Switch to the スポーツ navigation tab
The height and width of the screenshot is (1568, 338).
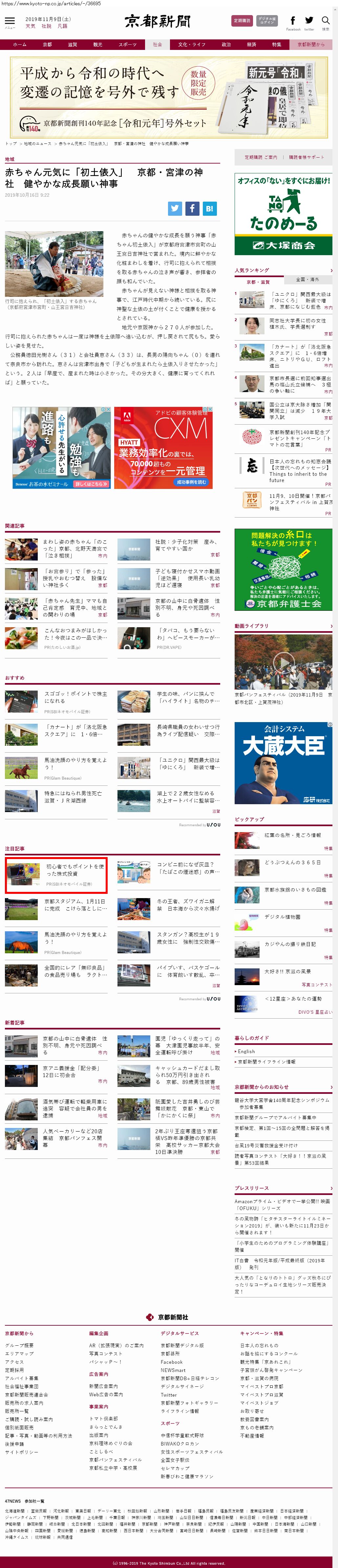pos(128,44)
